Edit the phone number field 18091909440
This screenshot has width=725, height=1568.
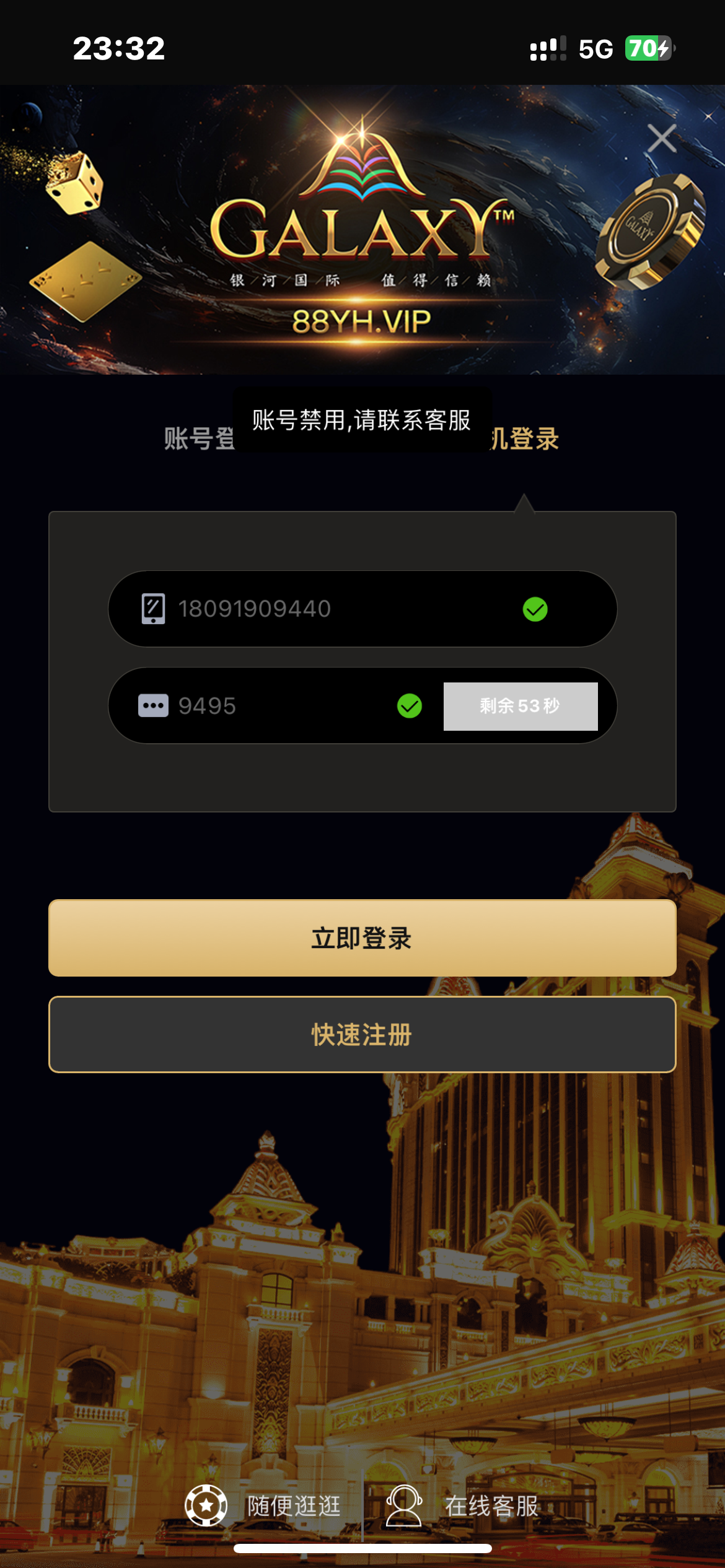click(x=341, y=609)
